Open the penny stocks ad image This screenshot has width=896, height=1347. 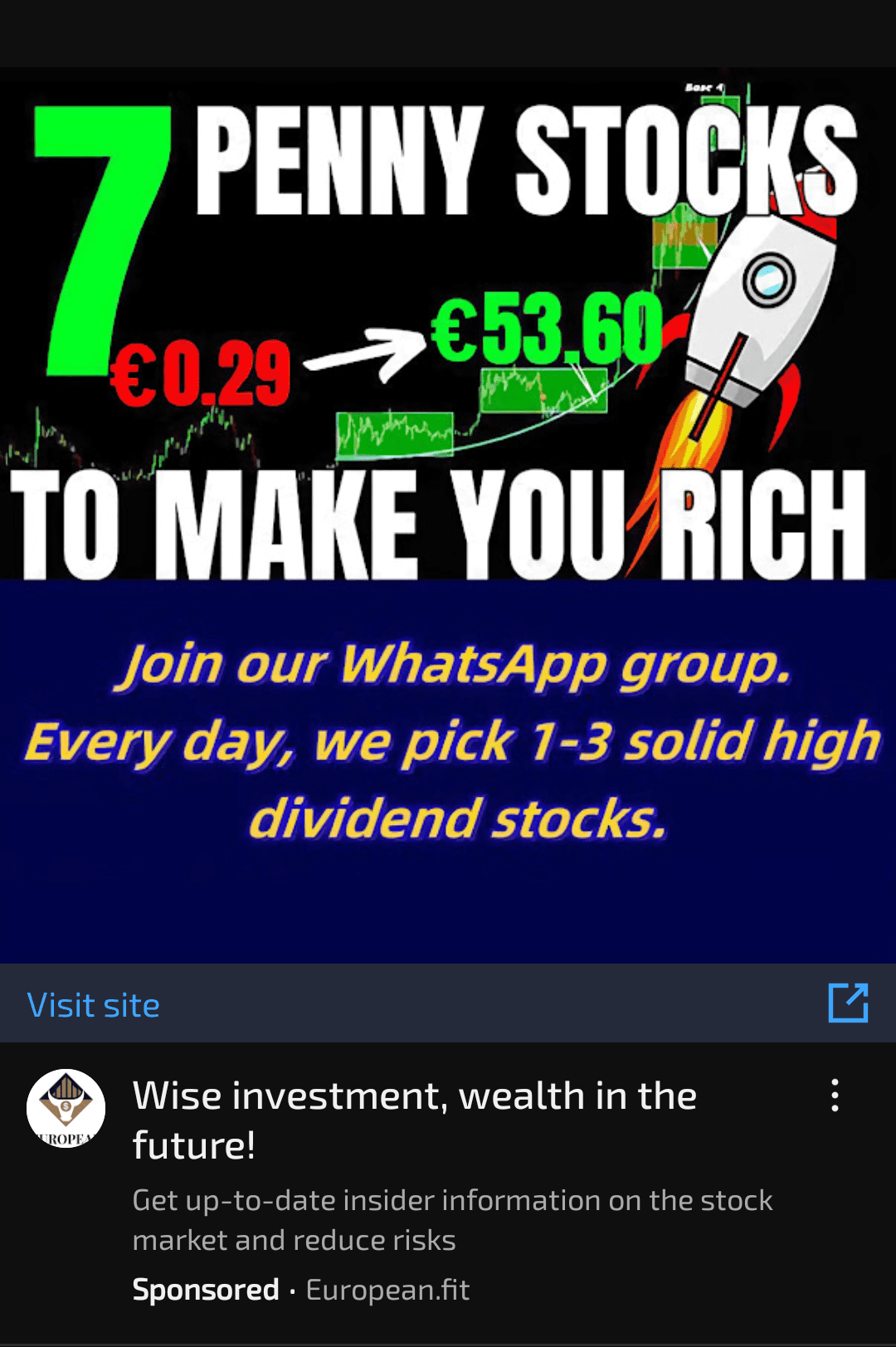point(448,515)
